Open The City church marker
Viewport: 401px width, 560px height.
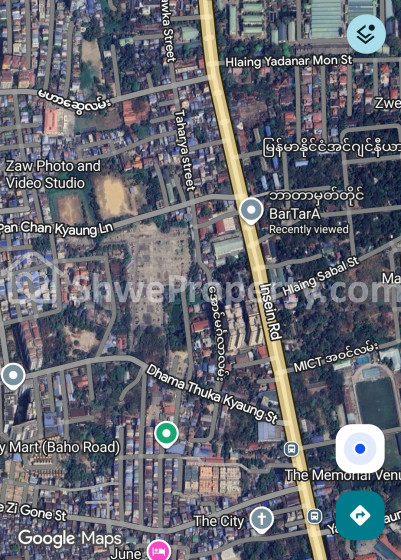[262, 520]
